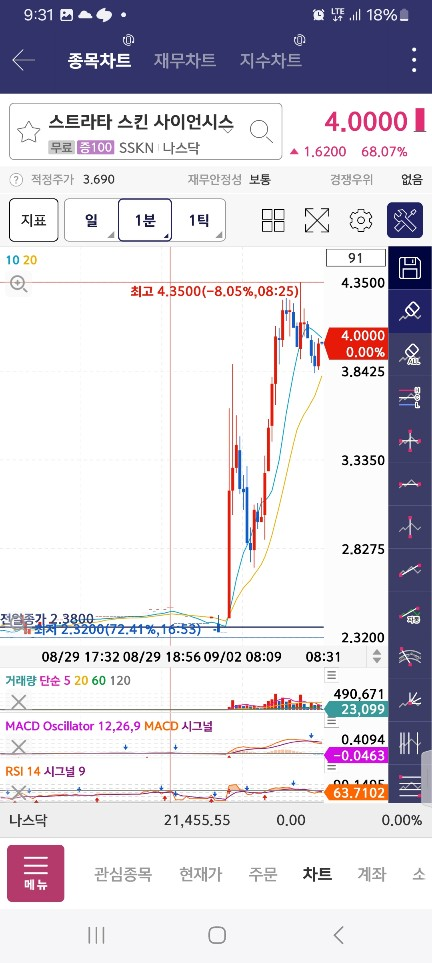Viewport: 432px width, 963px height.
Task: Select the 1분 chart period
Action: point(145,220)
